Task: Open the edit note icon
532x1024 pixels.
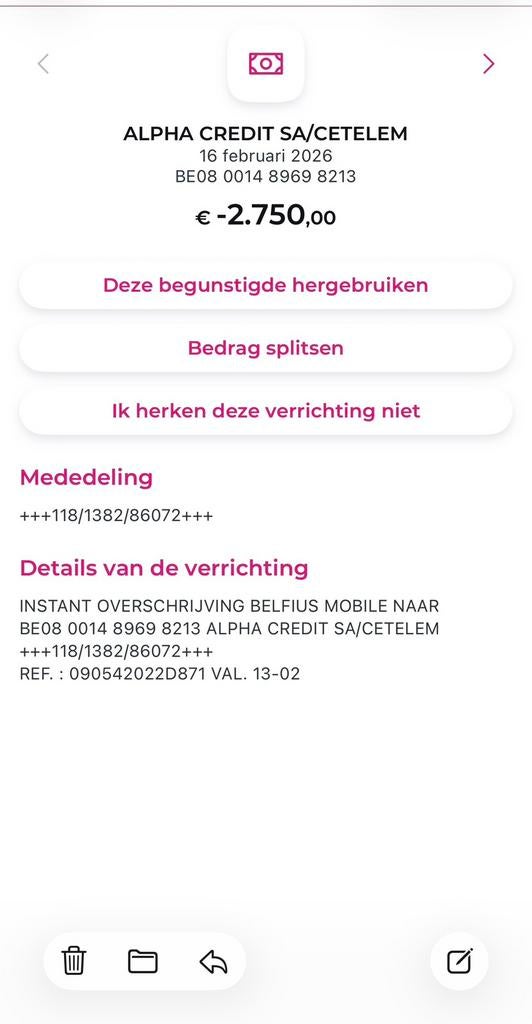Action: pos(460,961)
